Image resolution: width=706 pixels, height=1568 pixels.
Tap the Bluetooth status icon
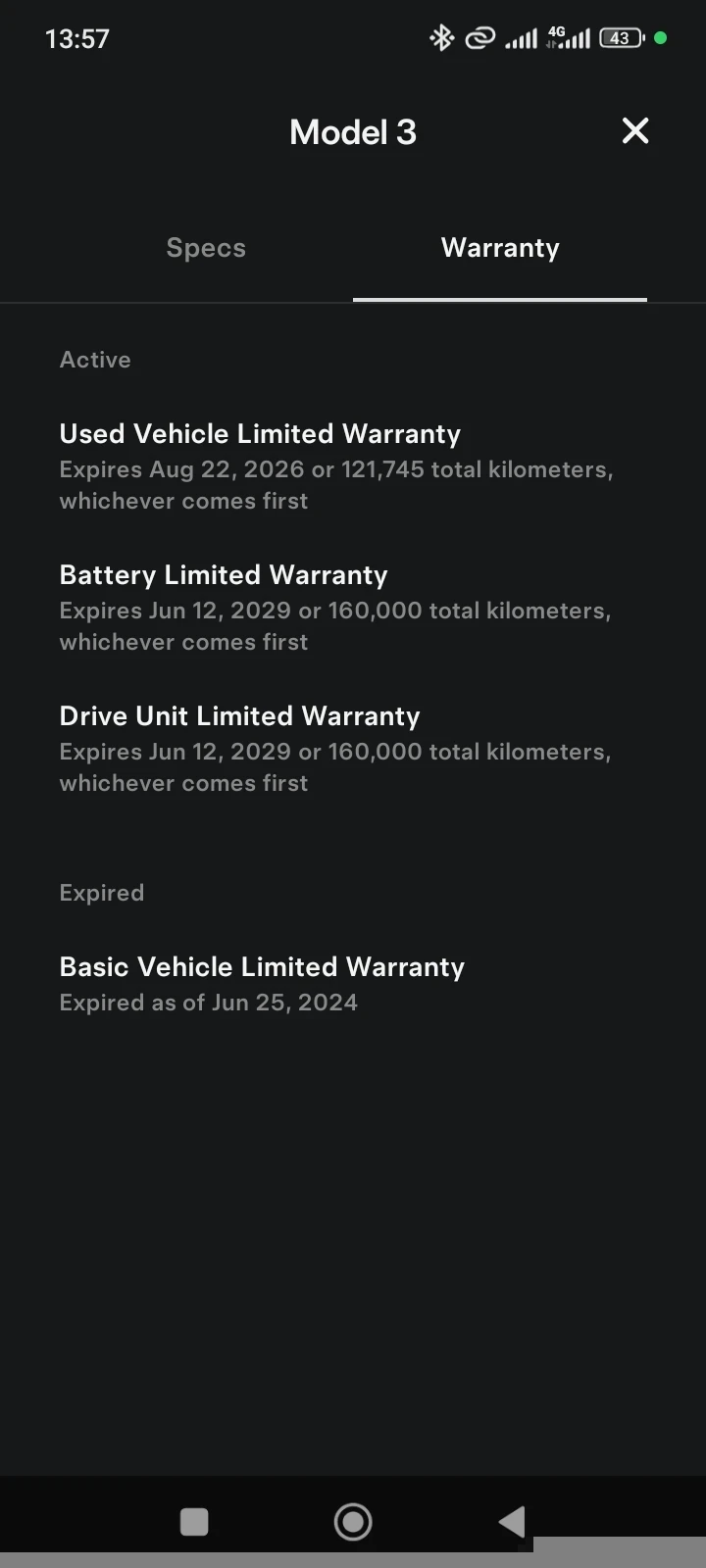click(x=441, y=37)
